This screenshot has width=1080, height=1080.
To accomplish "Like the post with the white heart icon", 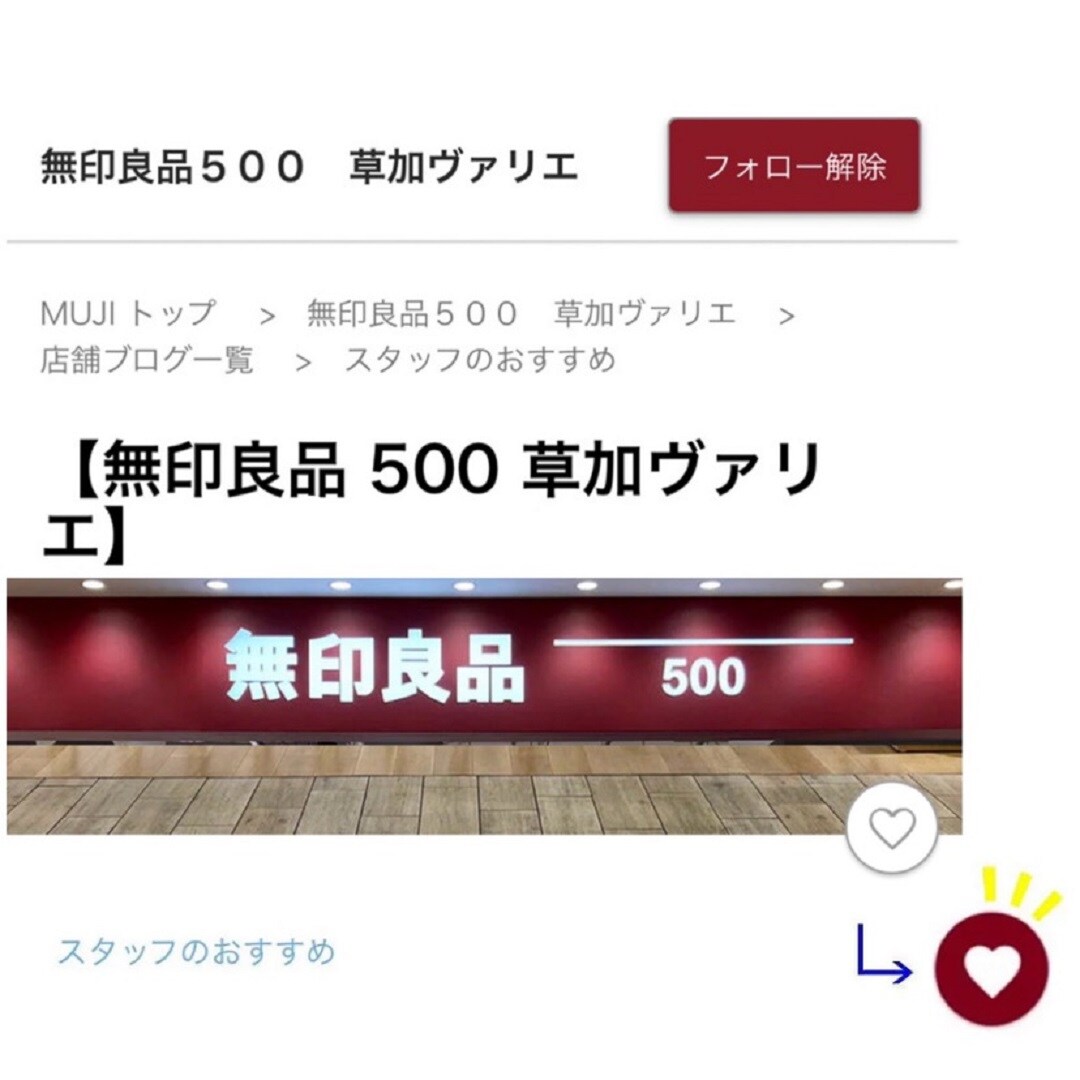I will (x=891, y=828).
